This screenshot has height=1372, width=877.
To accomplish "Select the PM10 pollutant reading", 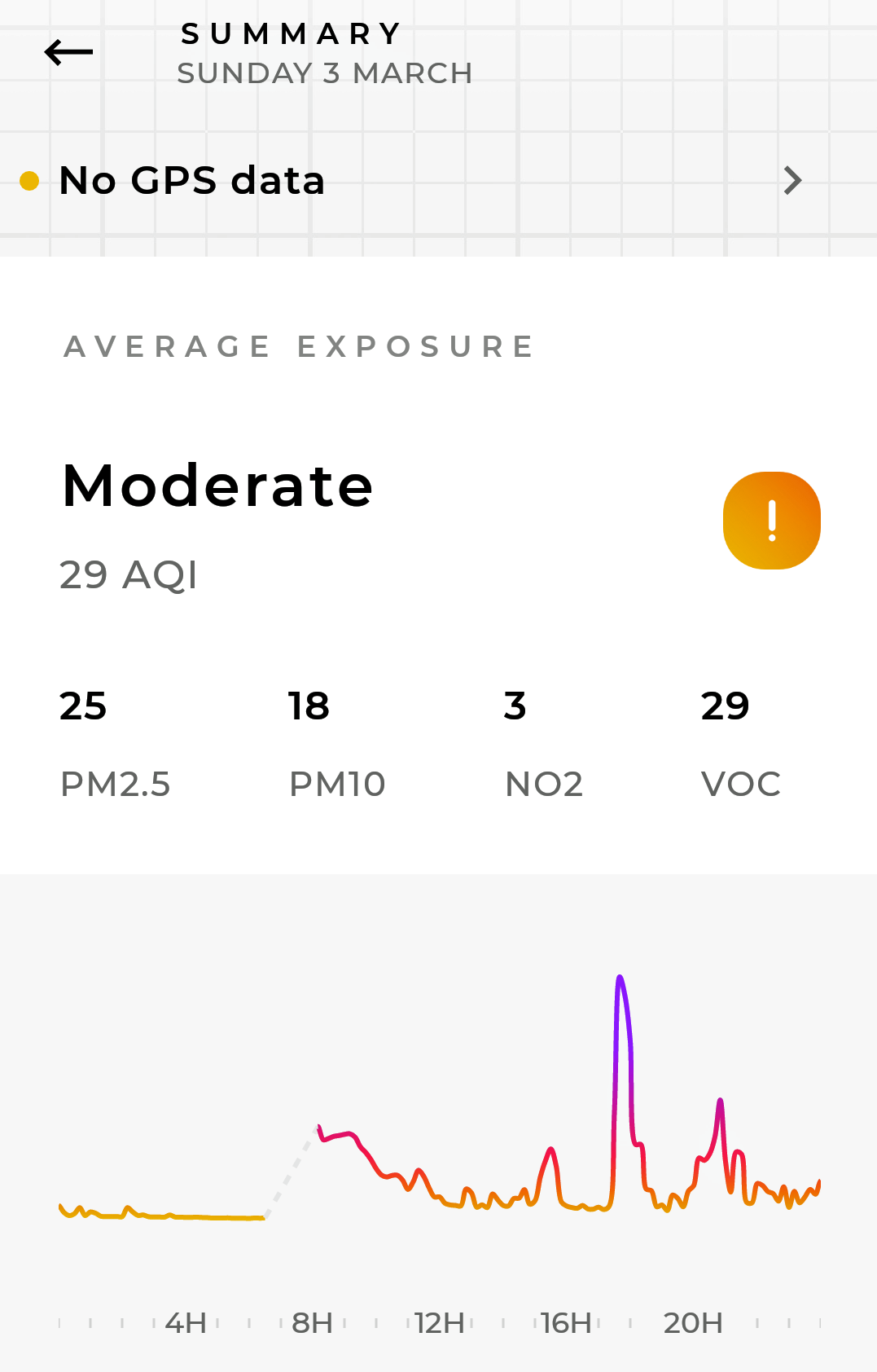I will point(336,743).
